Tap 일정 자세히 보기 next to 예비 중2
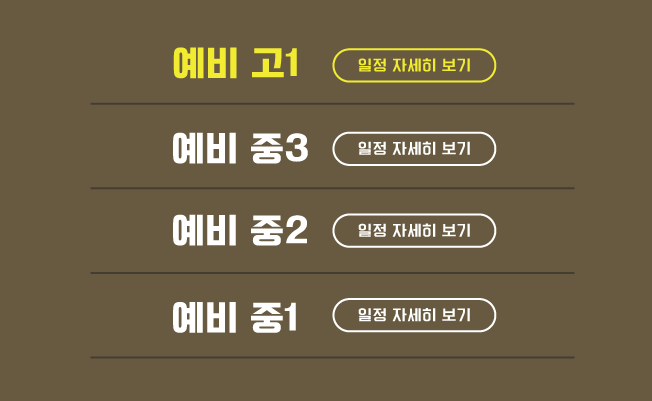The image size is (652, 401). [414, 230]
